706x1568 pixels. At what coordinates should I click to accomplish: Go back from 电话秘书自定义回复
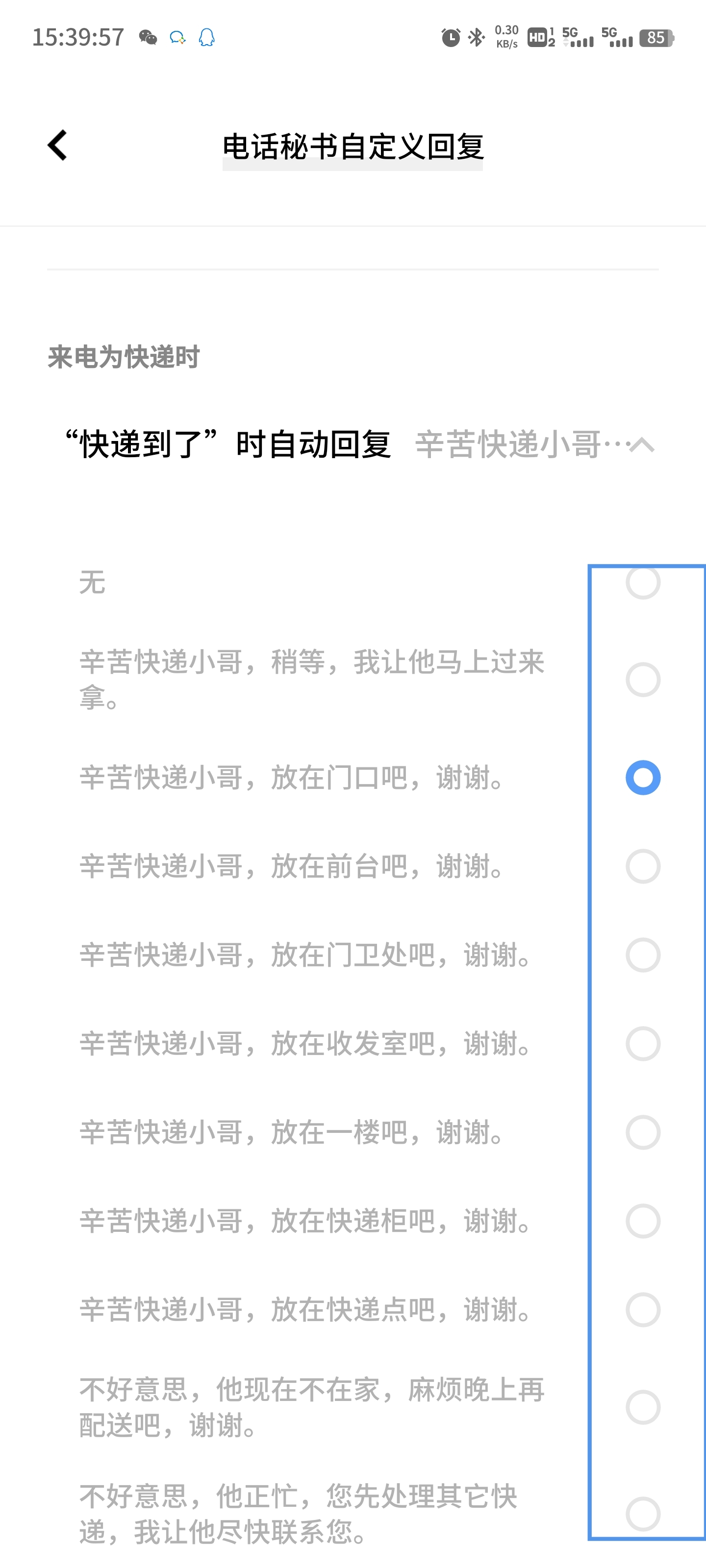pyautogui.click(x=57, y=146)
